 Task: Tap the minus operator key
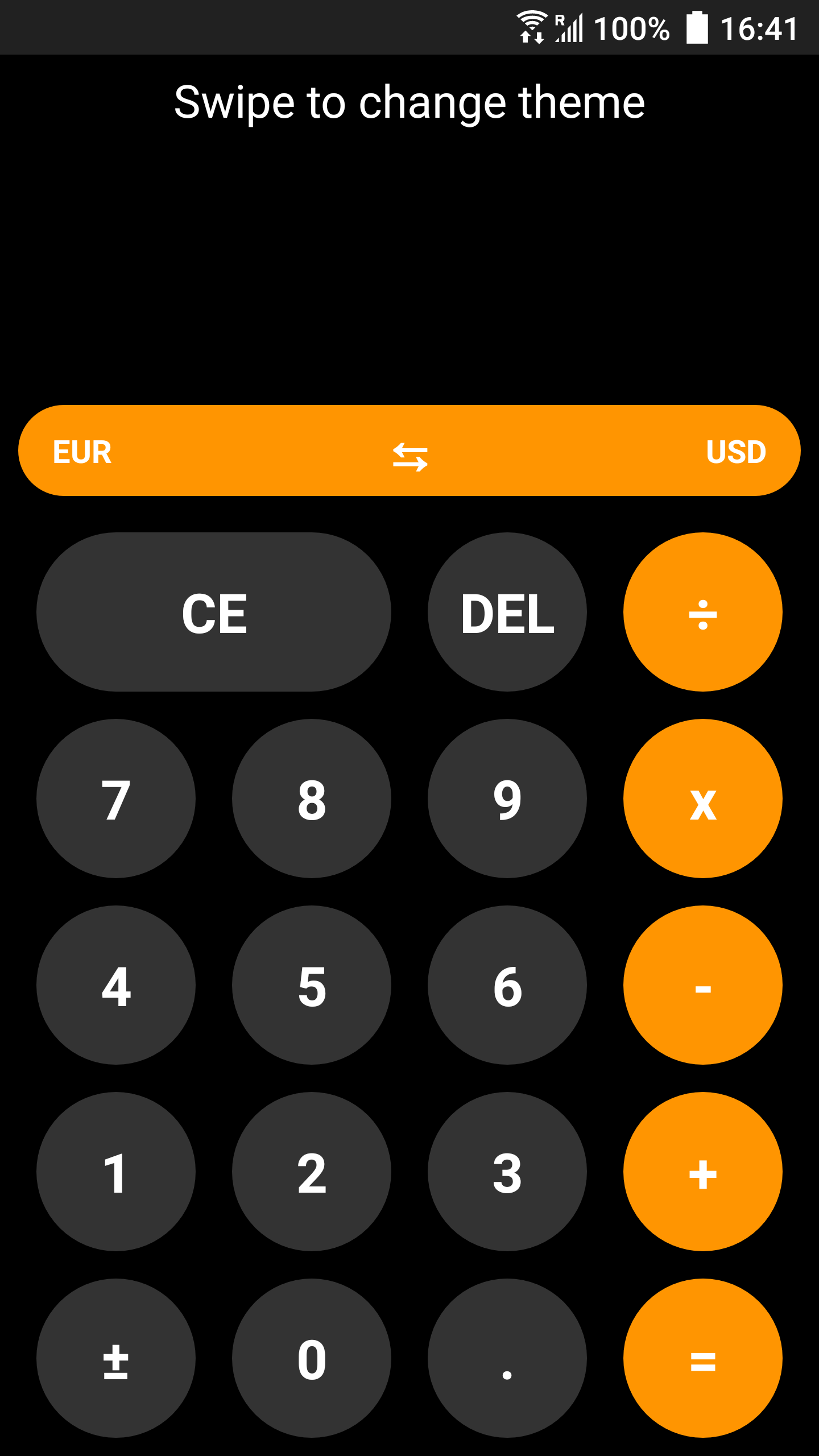pyautogui.click(x=703, y=986)
